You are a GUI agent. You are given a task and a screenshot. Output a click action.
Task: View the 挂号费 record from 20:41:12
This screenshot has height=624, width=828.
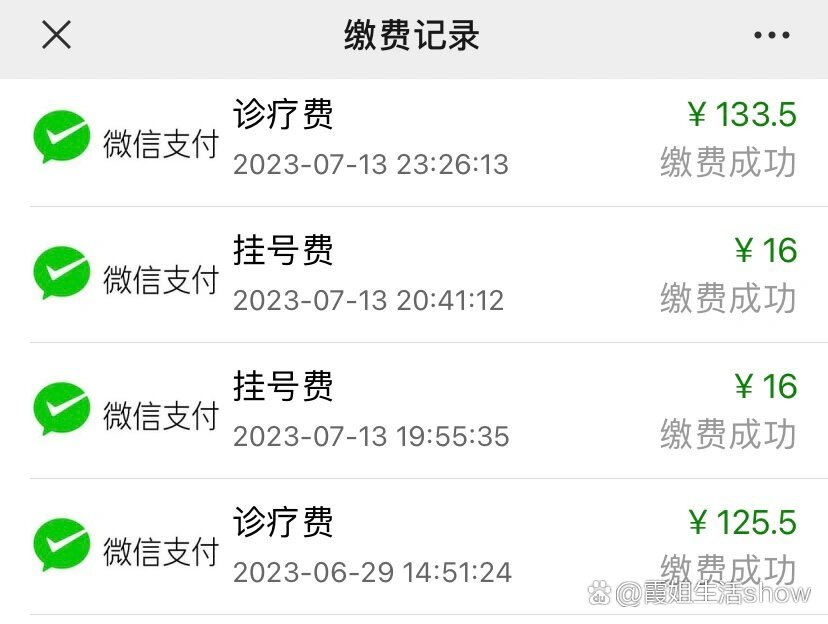414,275
